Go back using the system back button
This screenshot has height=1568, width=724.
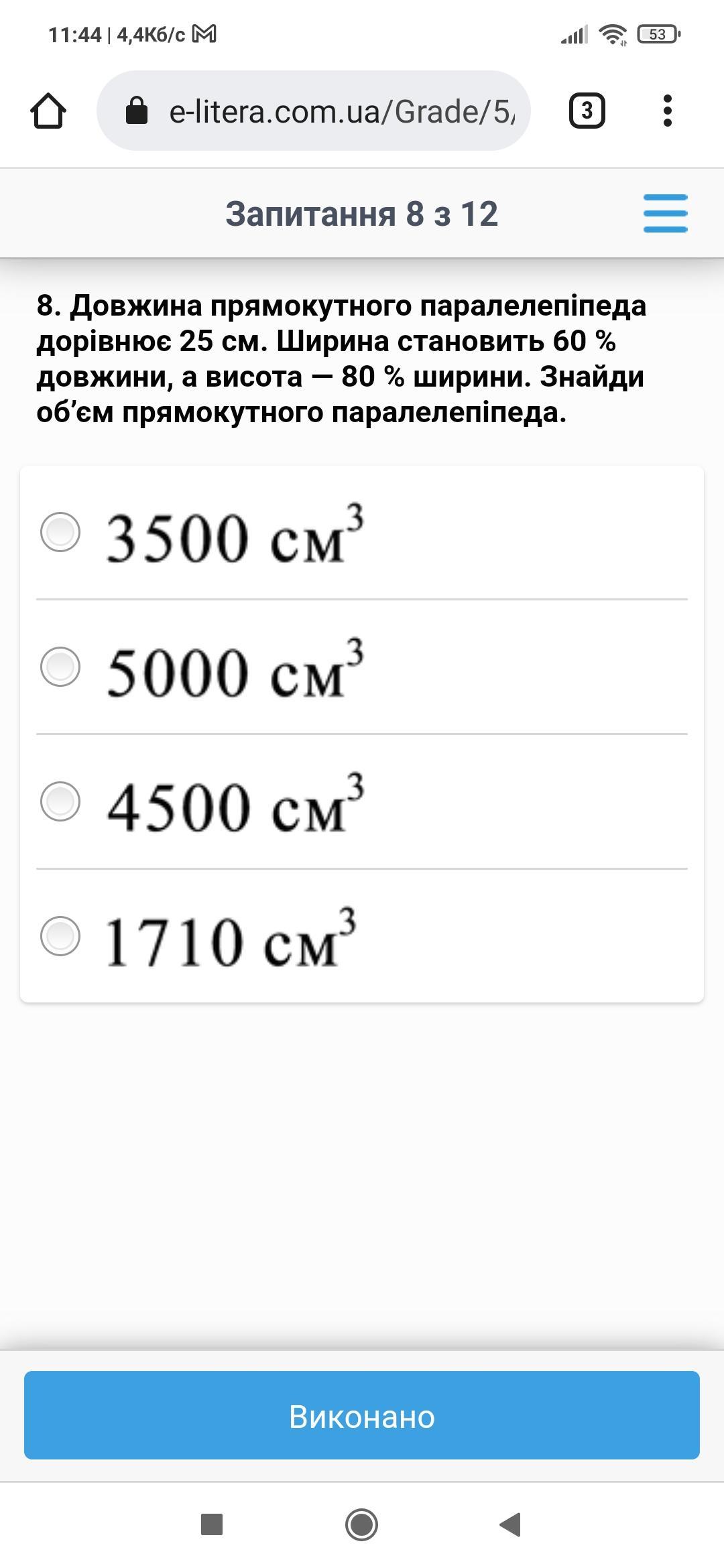(511, 1524)
